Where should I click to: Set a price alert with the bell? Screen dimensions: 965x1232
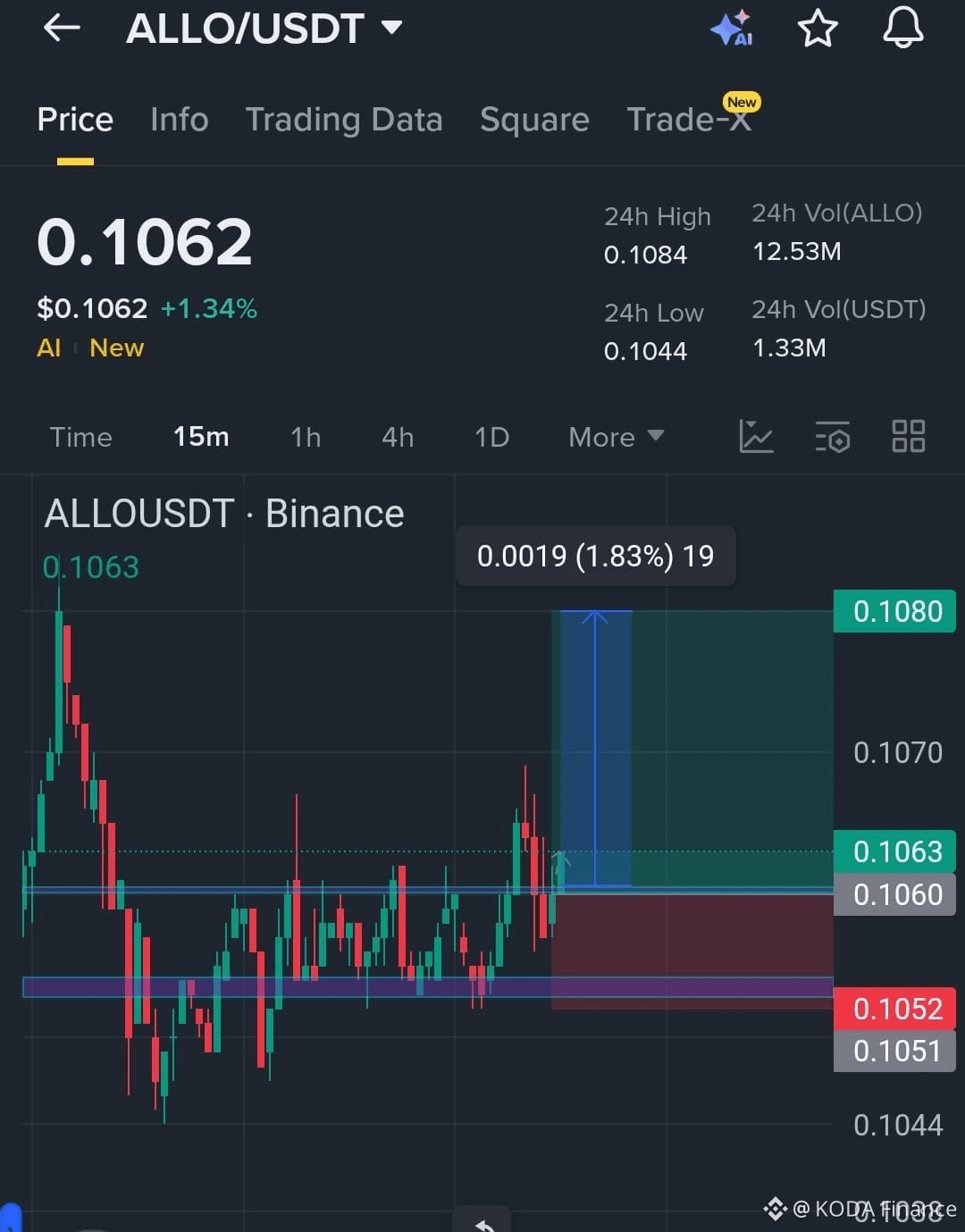click(x=902, y=28)
